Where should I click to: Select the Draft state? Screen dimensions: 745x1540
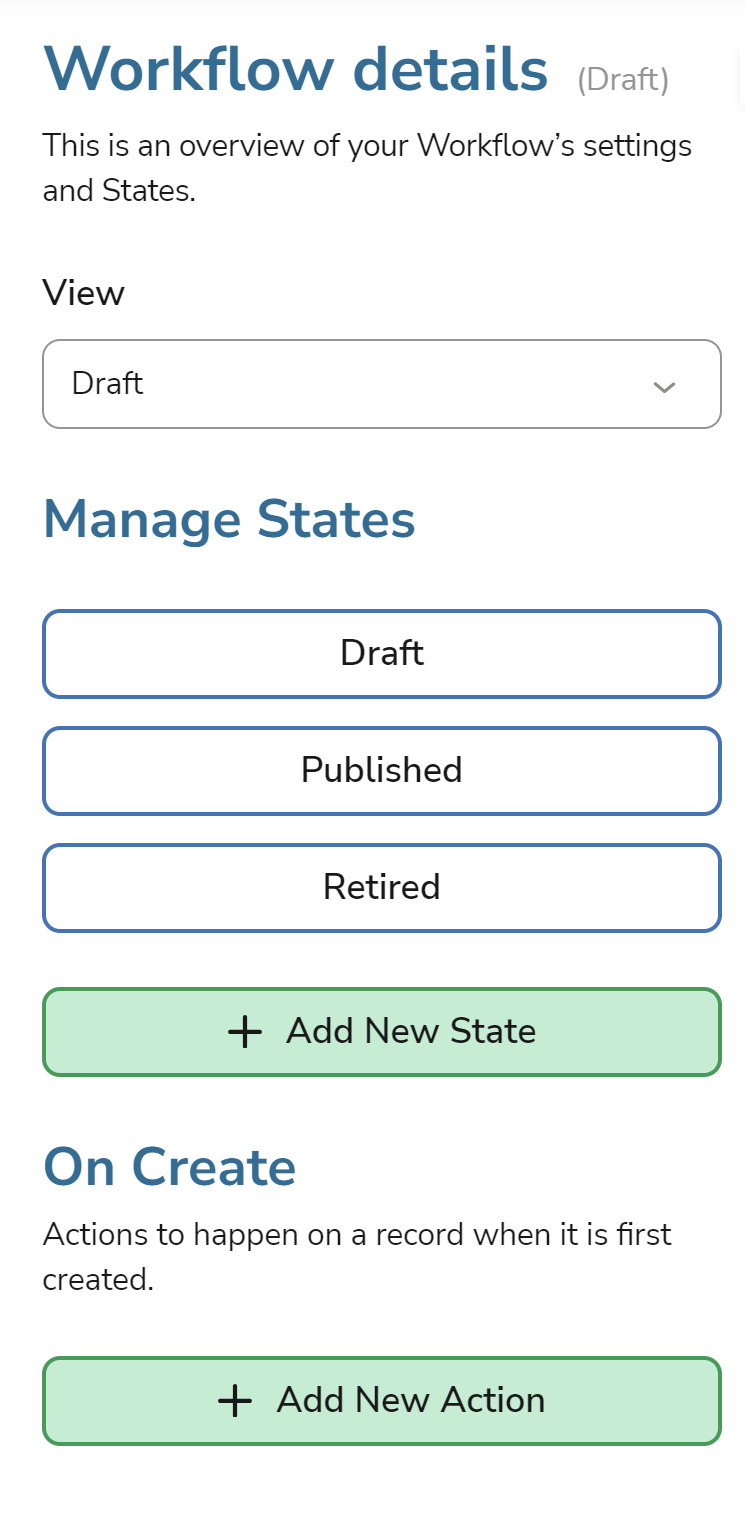point(381,653)
